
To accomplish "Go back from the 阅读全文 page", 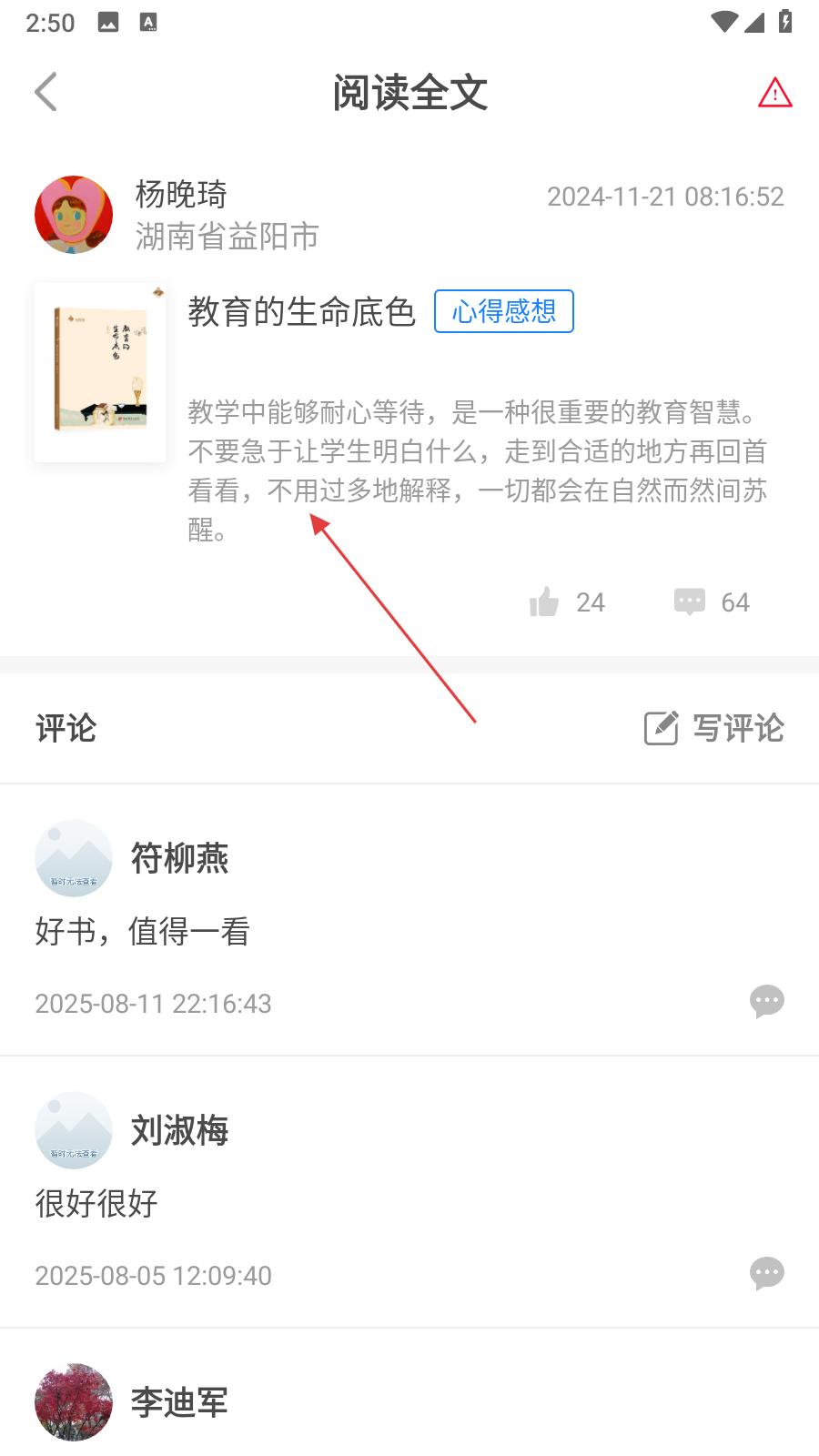I will click(x=45, y=92).
